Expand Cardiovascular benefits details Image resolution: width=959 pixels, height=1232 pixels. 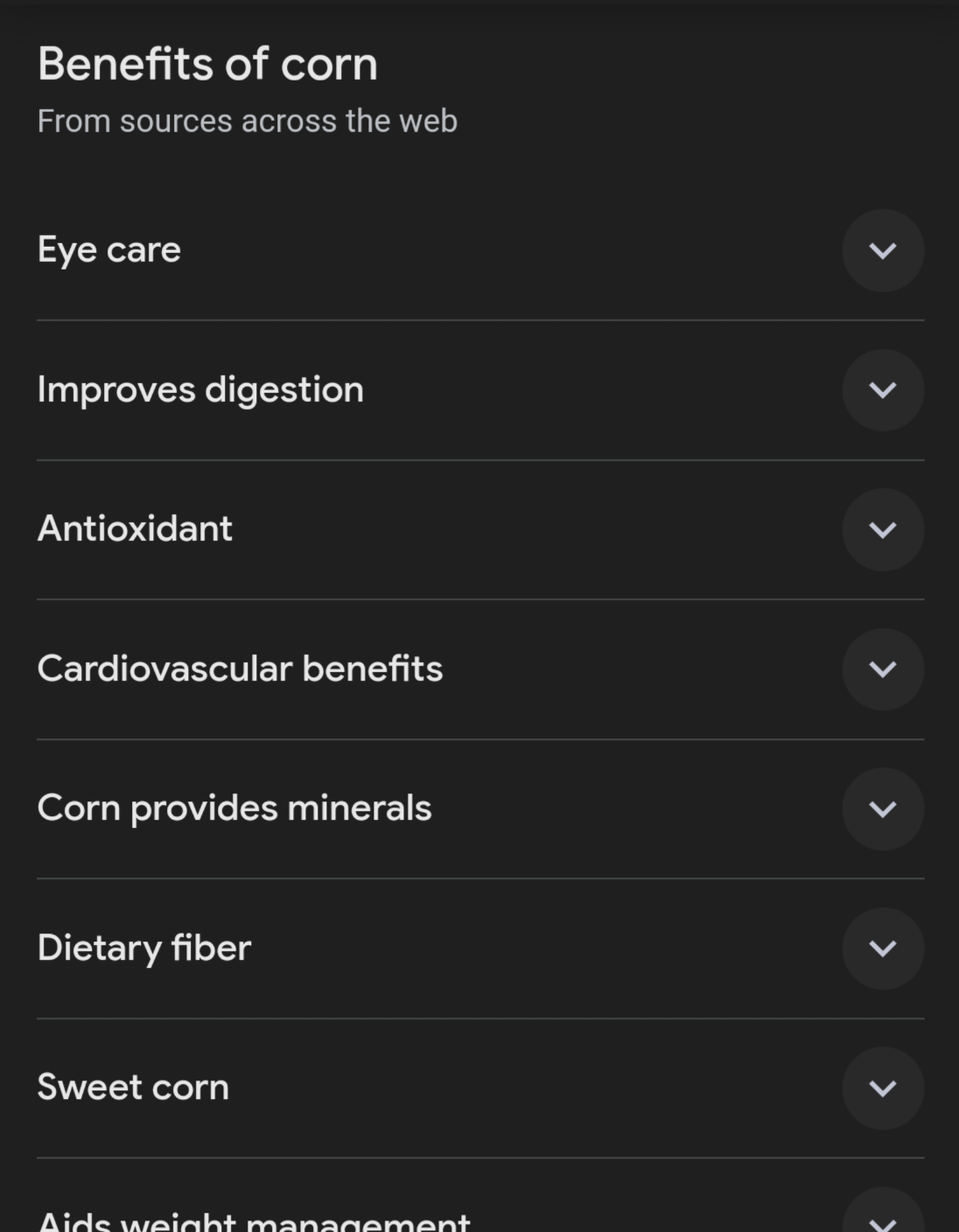coord(883,668)
